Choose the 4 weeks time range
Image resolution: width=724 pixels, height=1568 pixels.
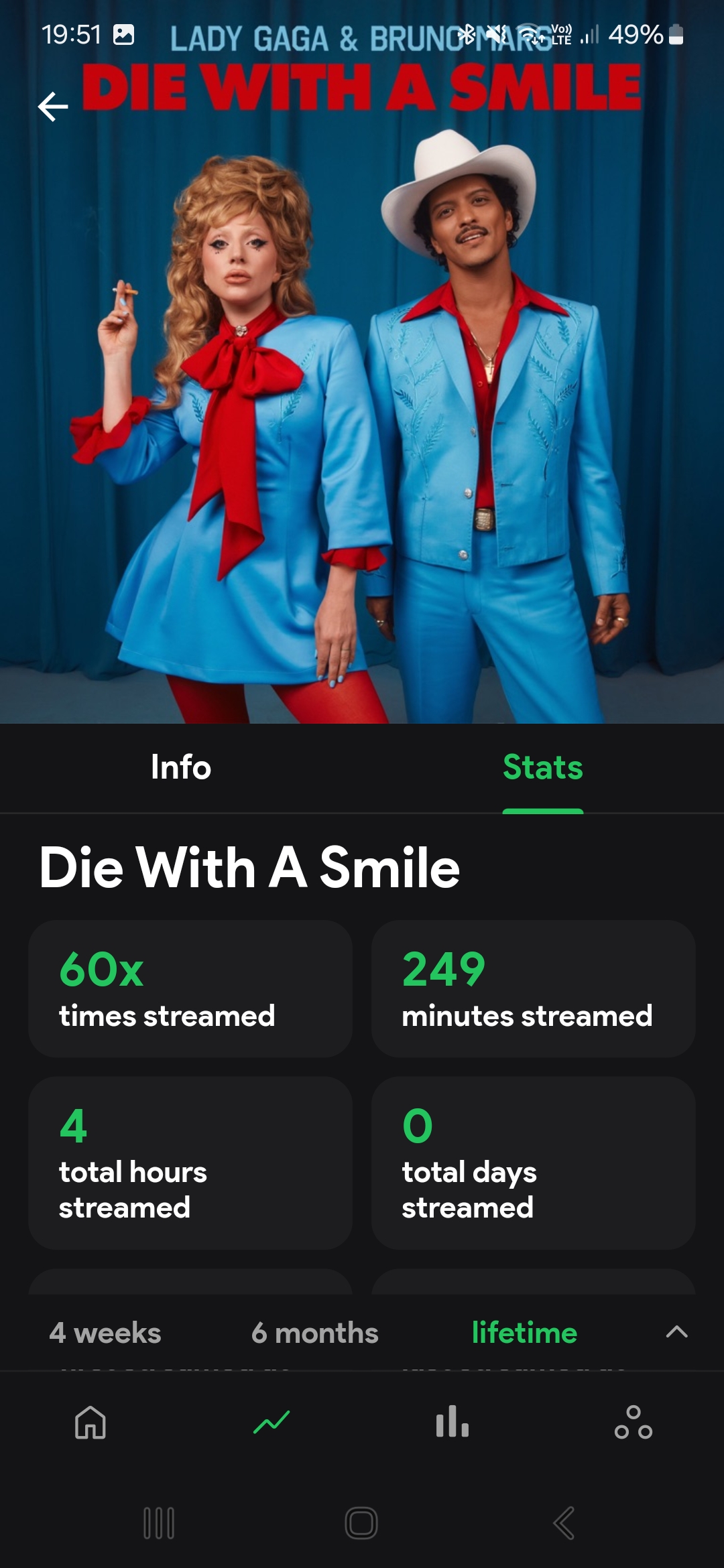coord(105,1333)
